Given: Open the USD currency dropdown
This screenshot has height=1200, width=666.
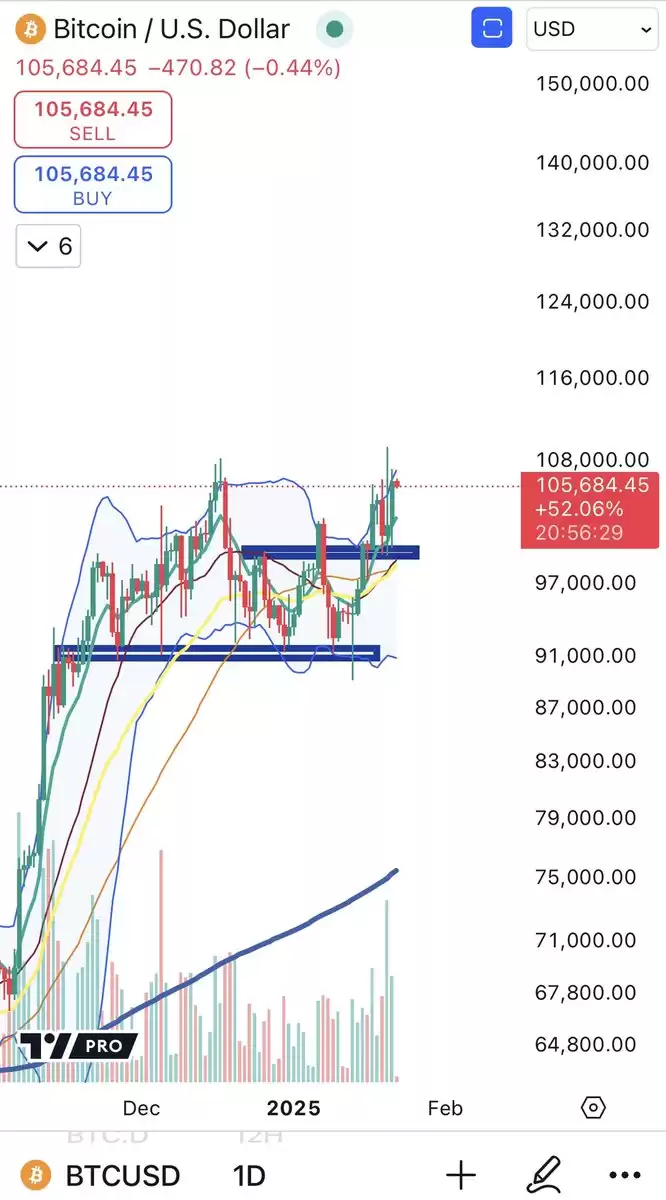Looking at the screenshot, I should [592, 30].
